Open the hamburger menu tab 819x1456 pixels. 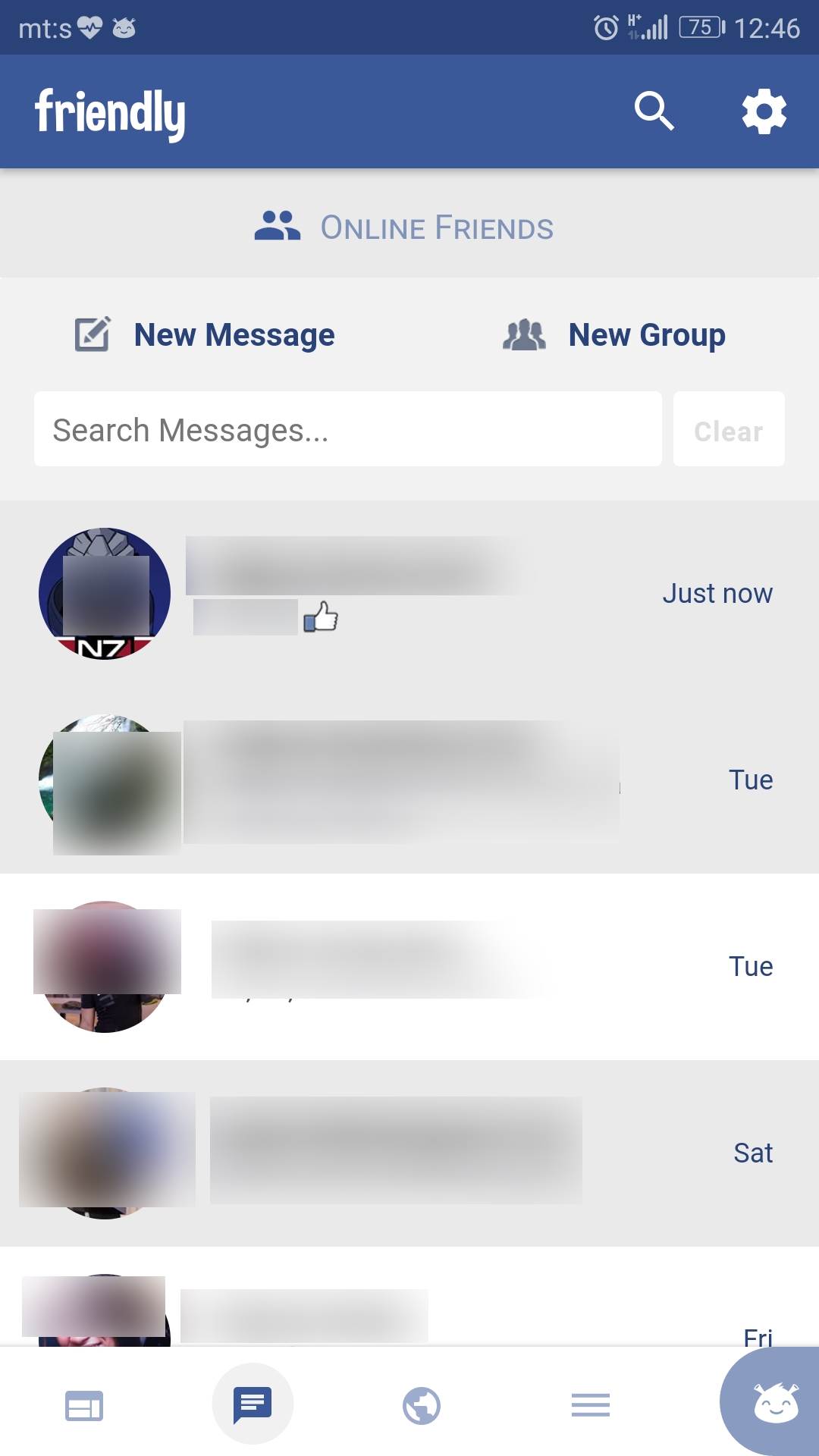(x=590, y=1405)
